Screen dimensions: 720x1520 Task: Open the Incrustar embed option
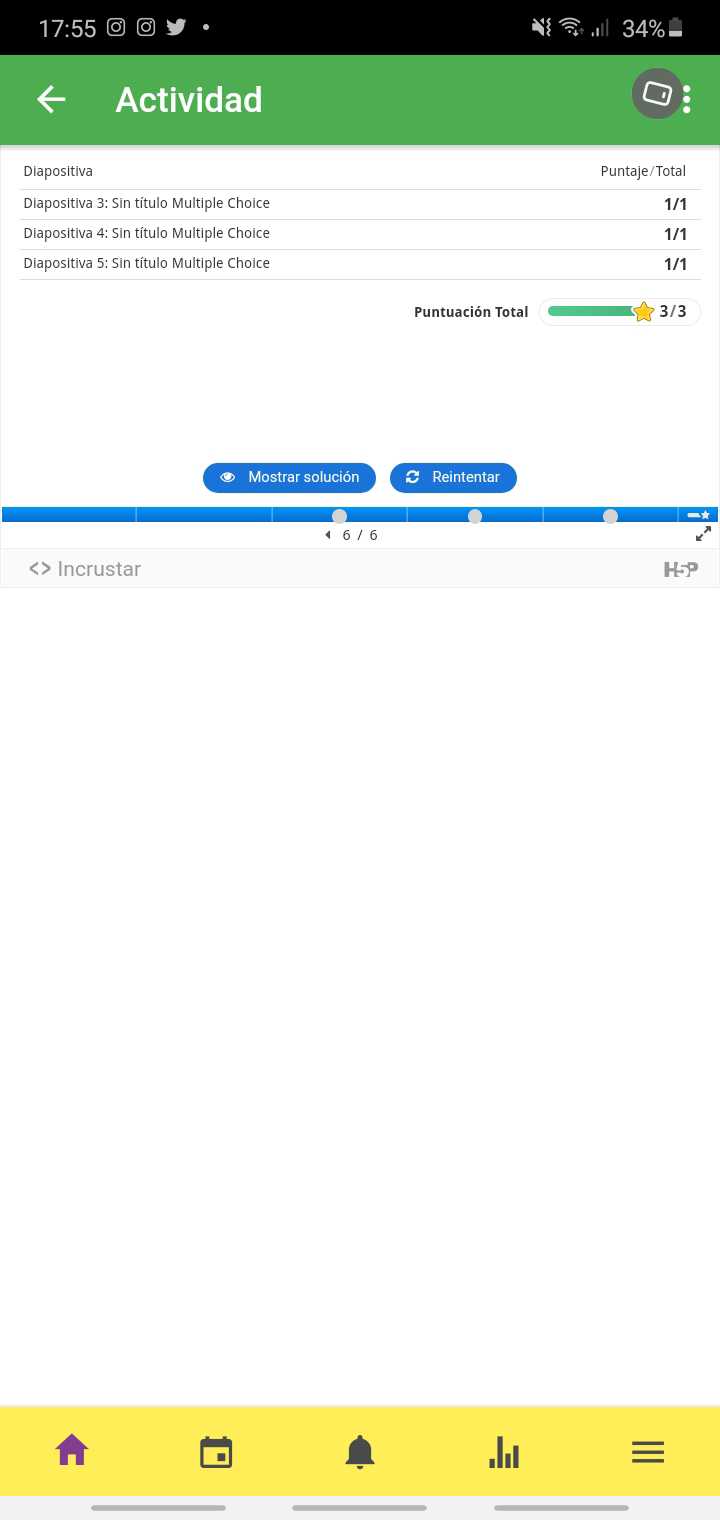click(x=85, y=569)
